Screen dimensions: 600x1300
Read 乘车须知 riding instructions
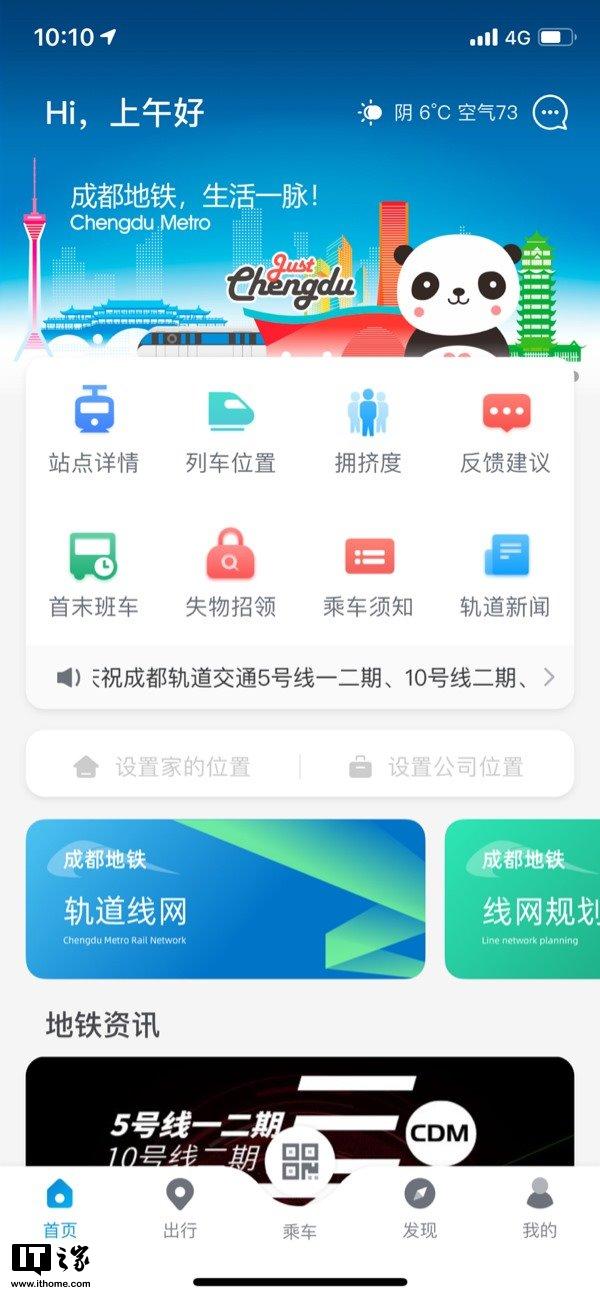point(368,575)
